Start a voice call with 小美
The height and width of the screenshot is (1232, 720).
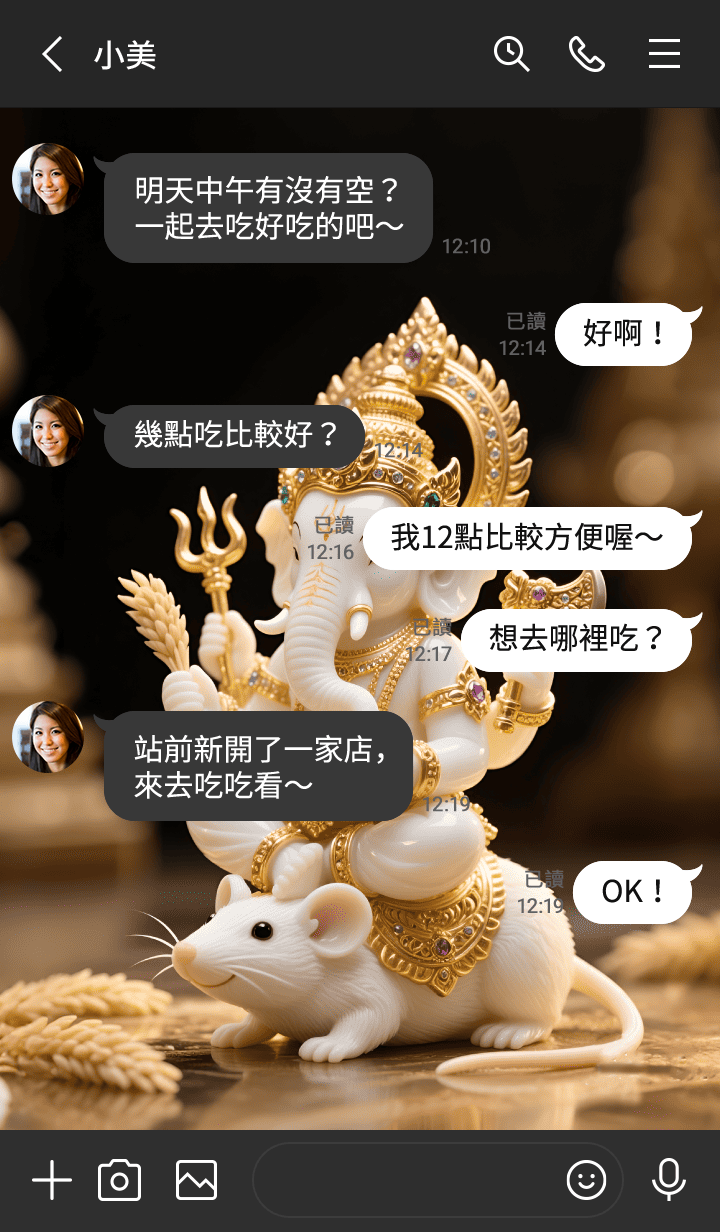pos(587,54)
